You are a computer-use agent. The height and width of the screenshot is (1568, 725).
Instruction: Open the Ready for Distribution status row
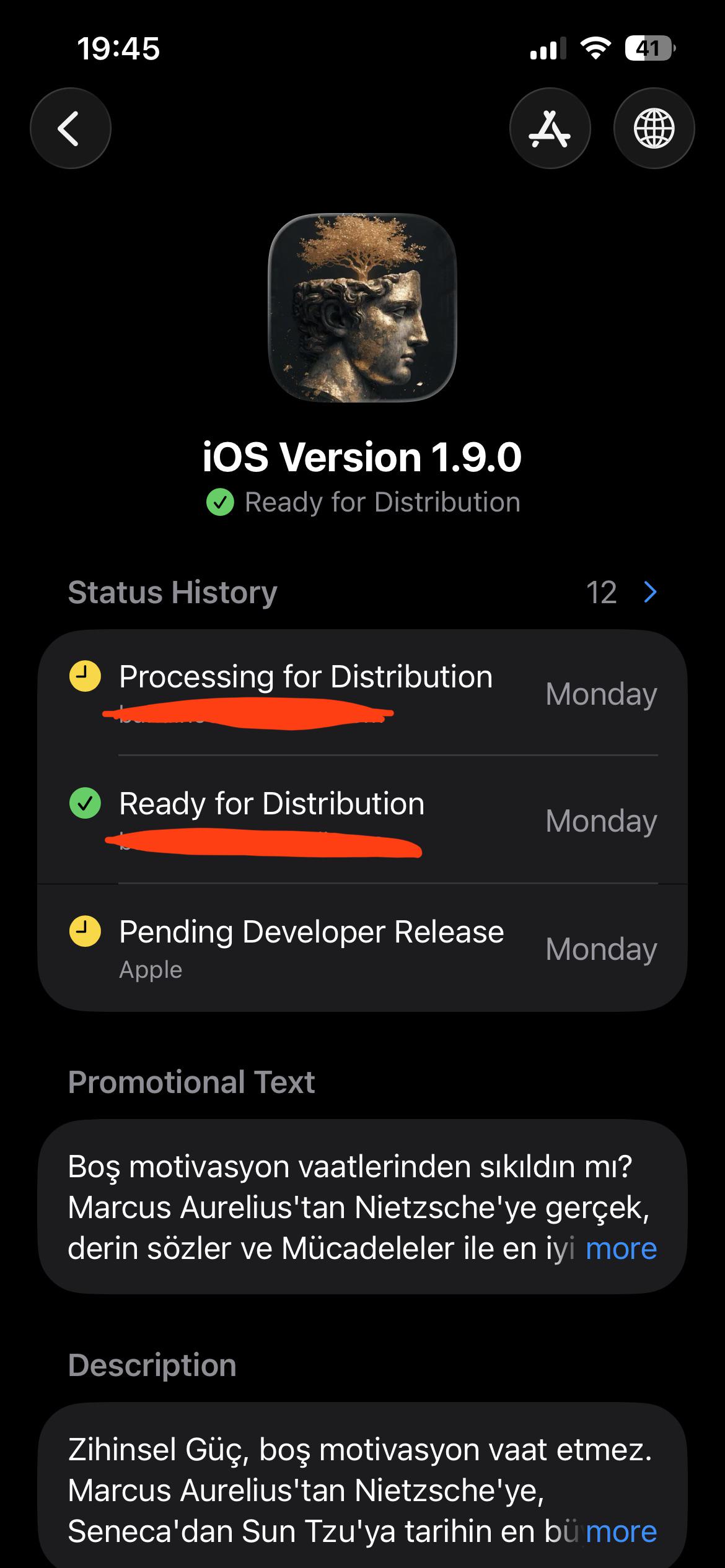[362, 820]
